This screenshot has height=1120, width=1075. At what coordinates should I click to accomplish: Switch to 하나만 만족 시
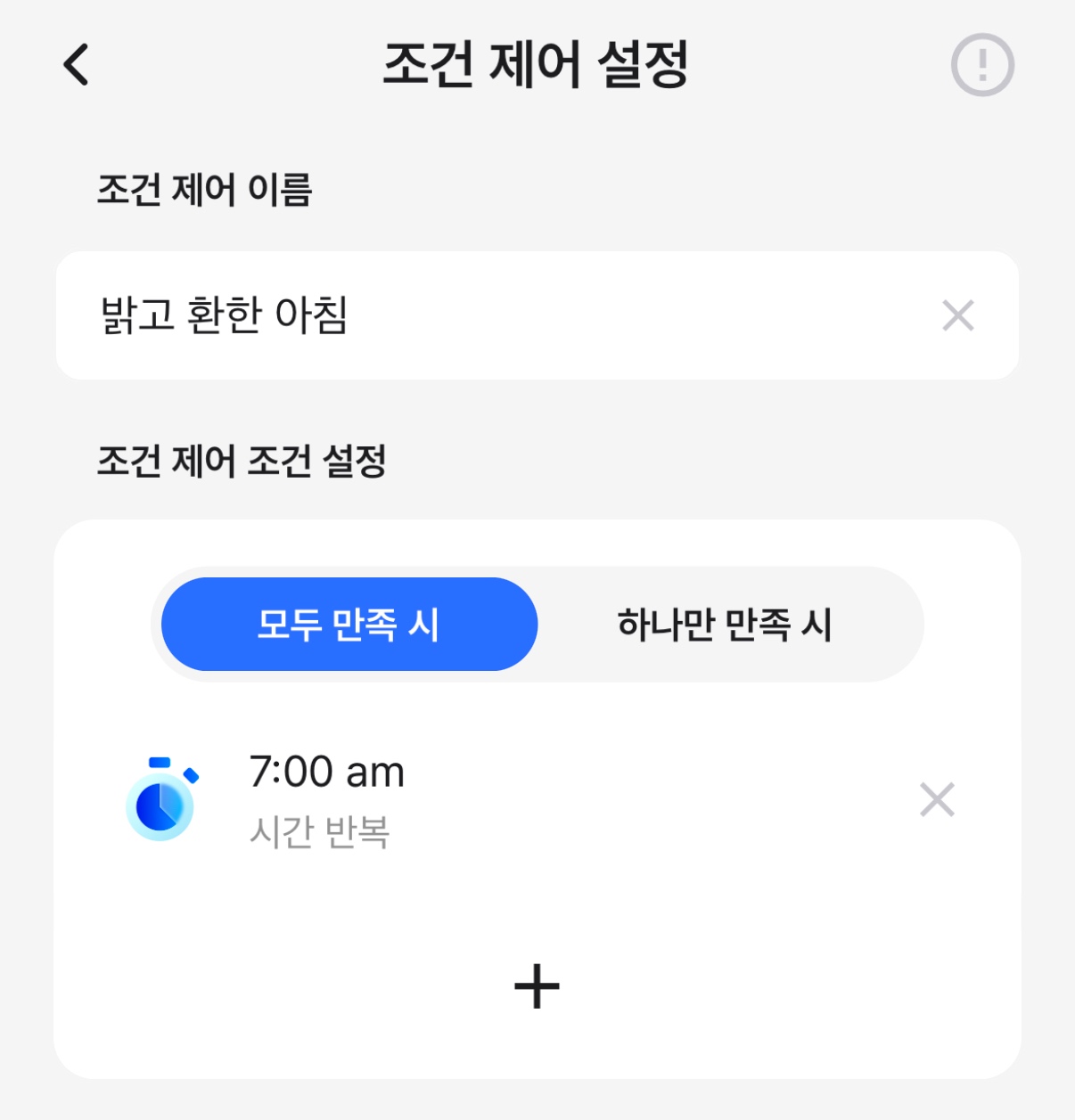click(724, 625)
